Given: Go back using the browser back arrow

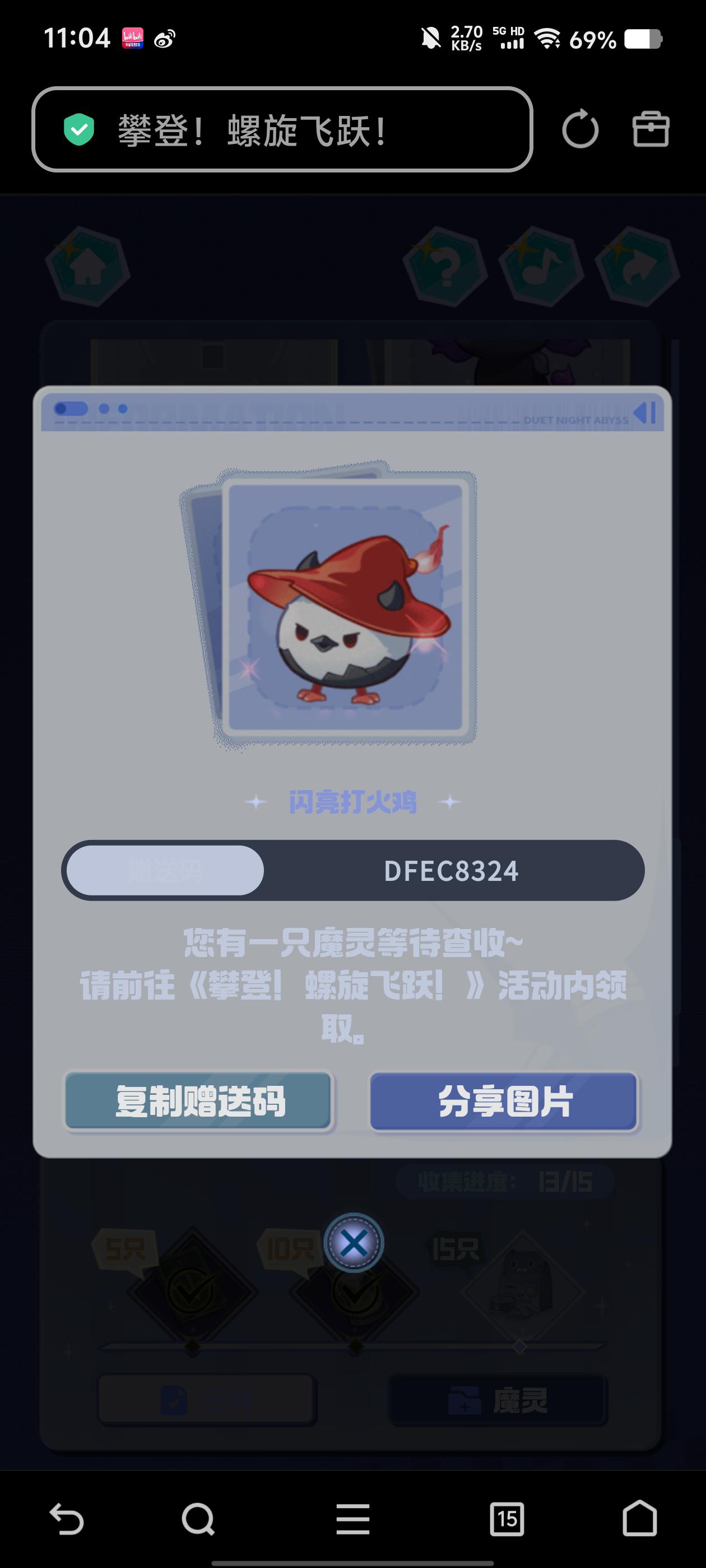Looking at the screenshot, I should point(66,1518).
